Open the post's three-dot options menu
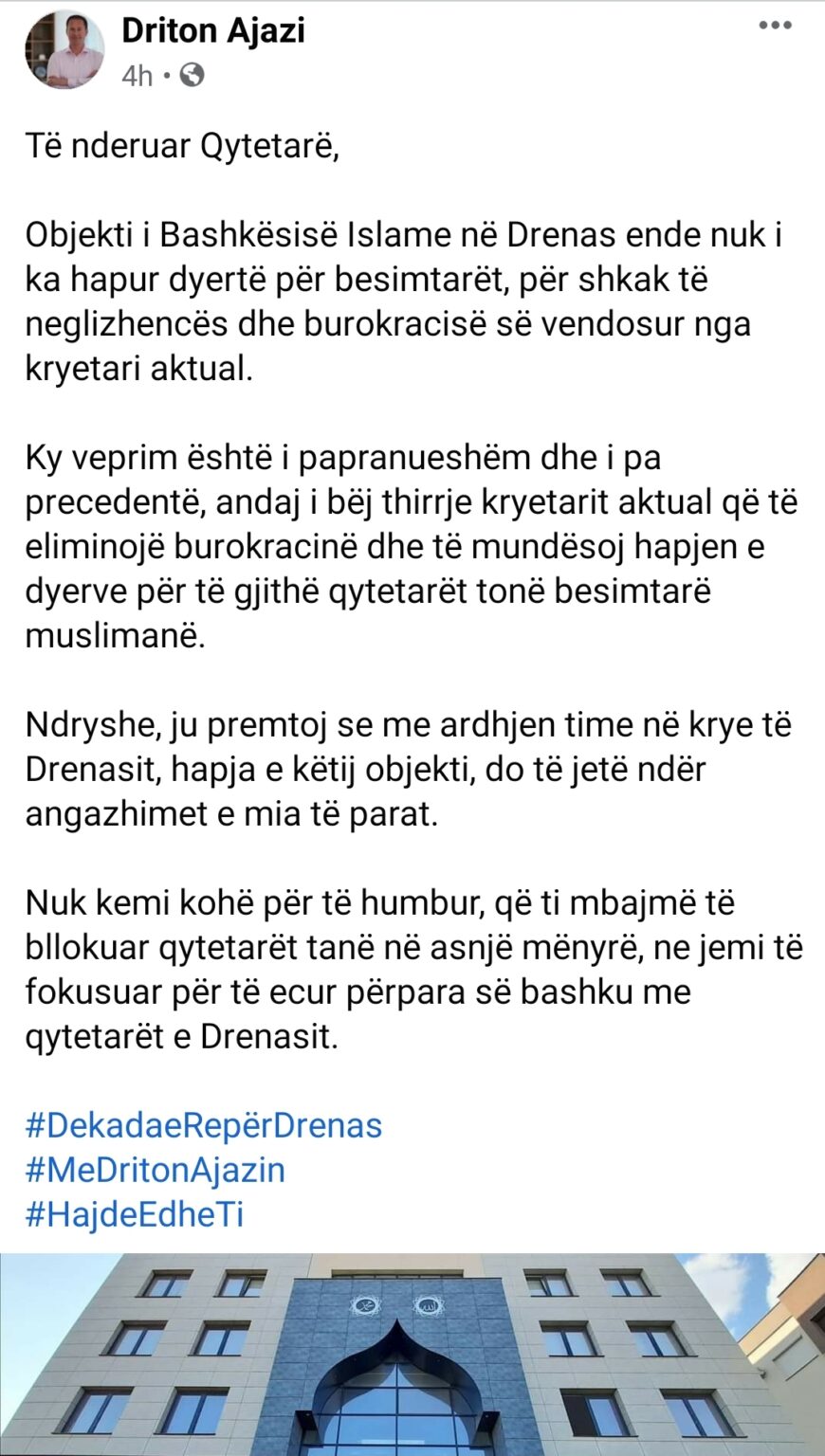This screenshot has width=825, height=1456. (x=775, y=26)
